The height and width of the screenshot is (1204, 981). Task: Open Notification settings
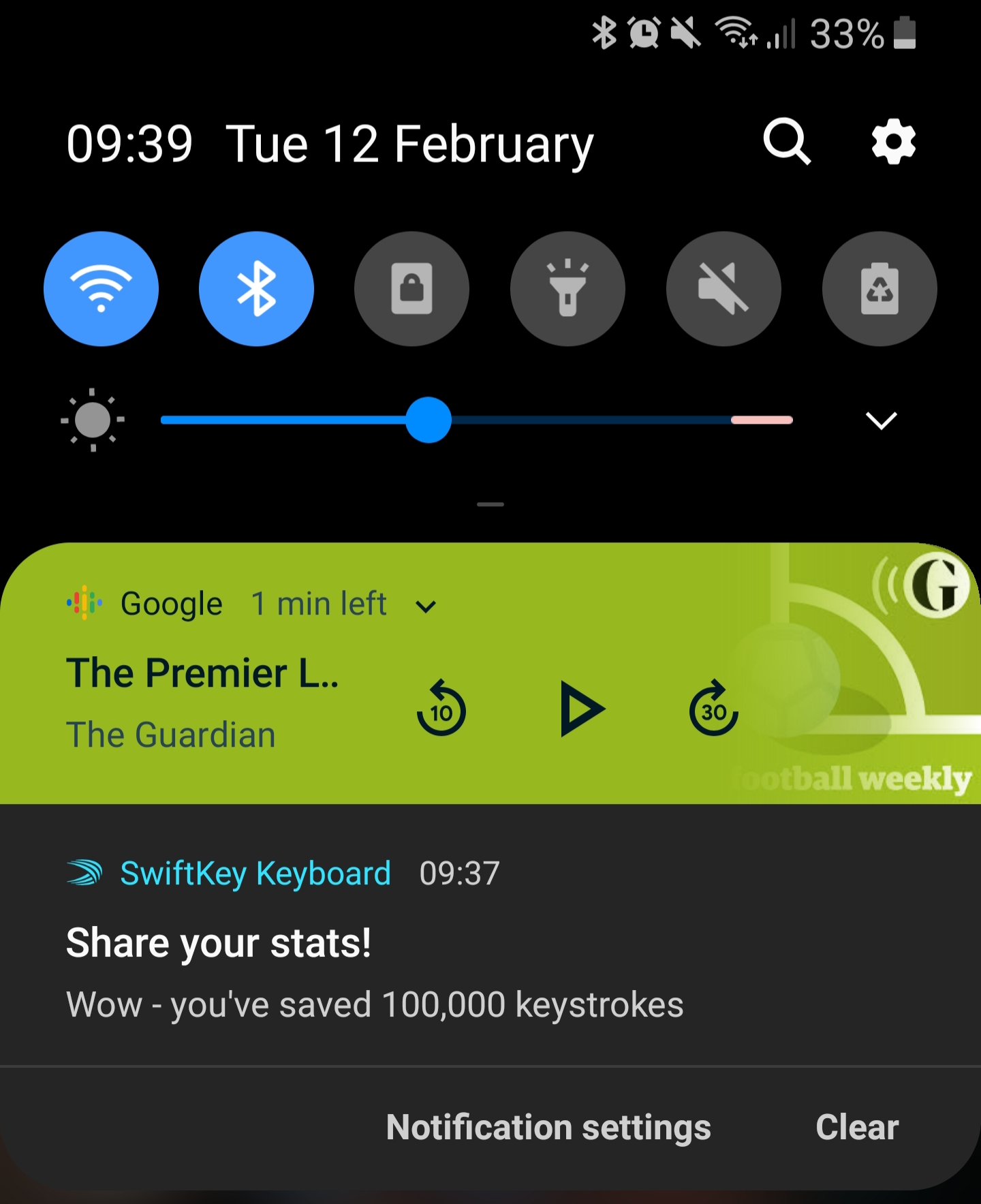[548, 1127]
